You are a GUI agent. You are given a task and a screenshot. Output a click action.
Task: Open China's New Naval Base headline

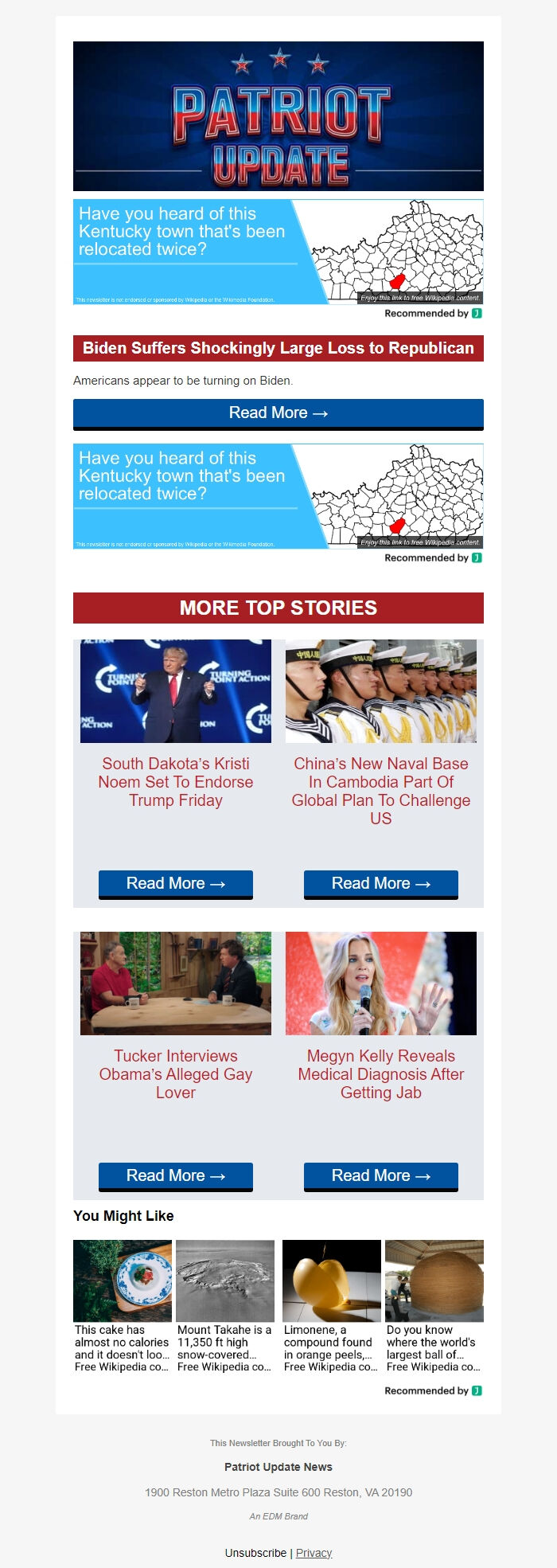pos(381,791)
